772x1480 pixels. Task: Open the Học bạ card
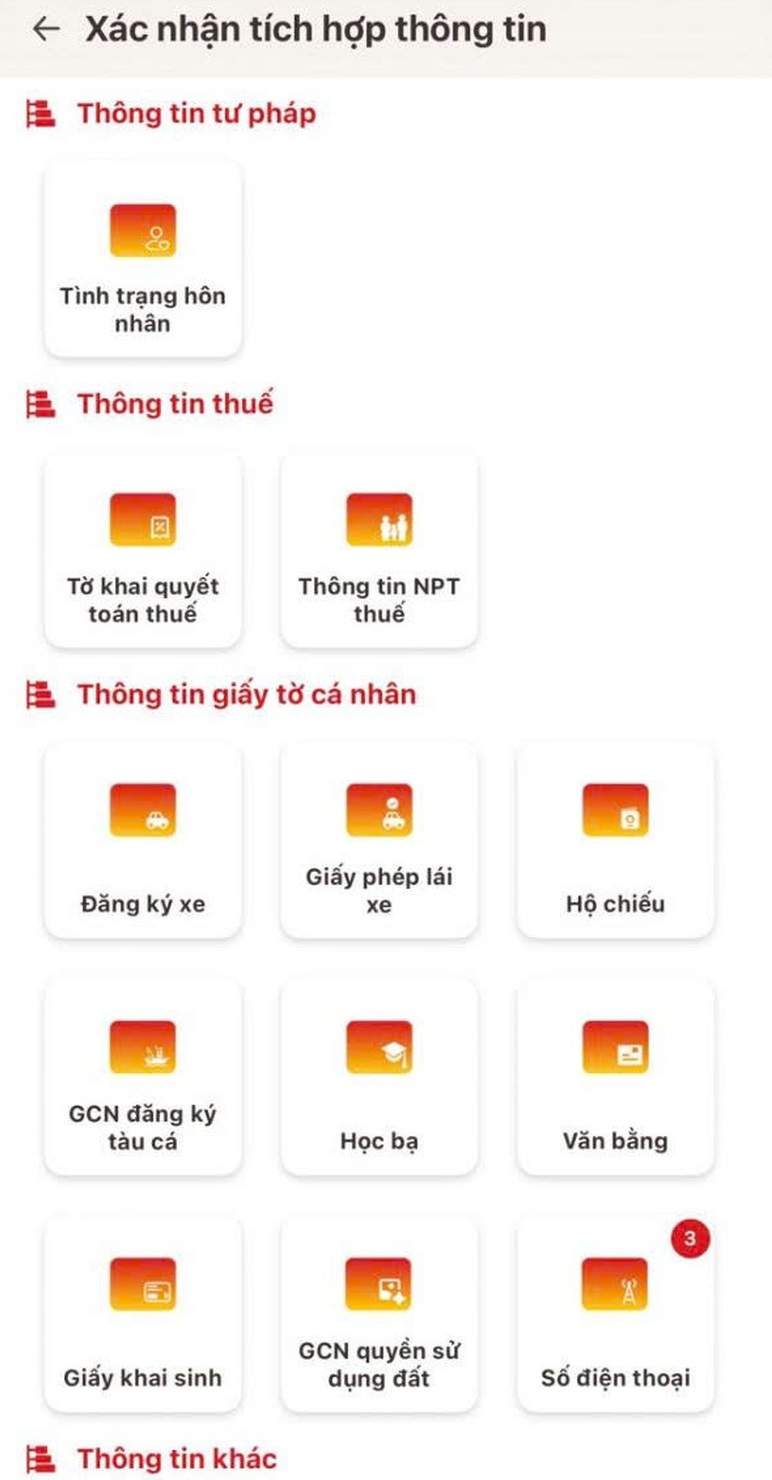[x=379, y=1076]
